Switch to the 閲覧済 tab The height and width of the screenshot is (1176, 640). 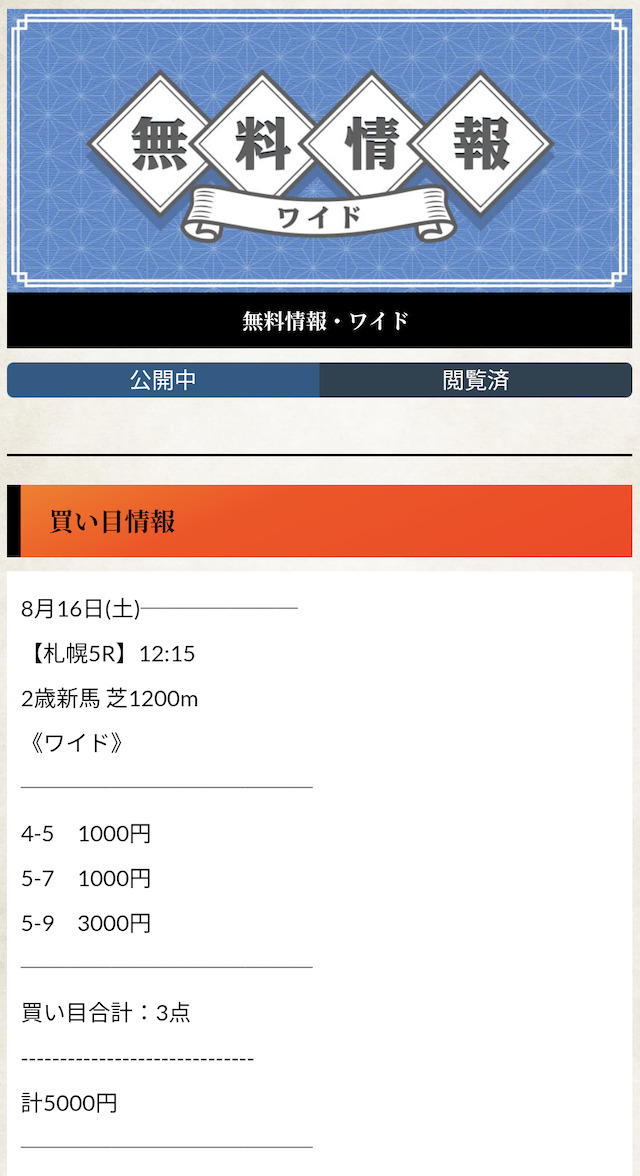pos(476,380)
